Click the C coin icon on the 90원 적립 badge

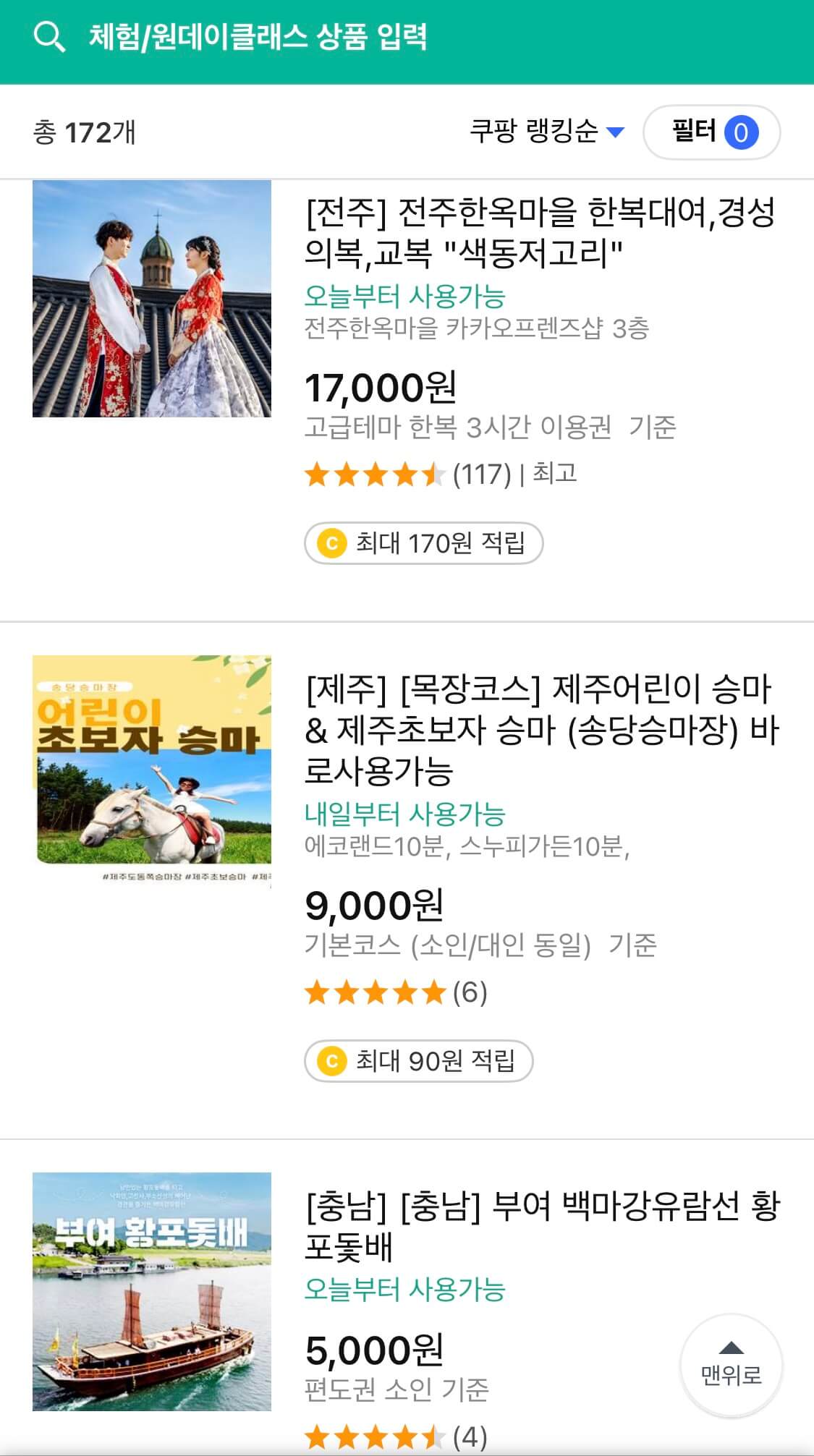(332, 1060)
